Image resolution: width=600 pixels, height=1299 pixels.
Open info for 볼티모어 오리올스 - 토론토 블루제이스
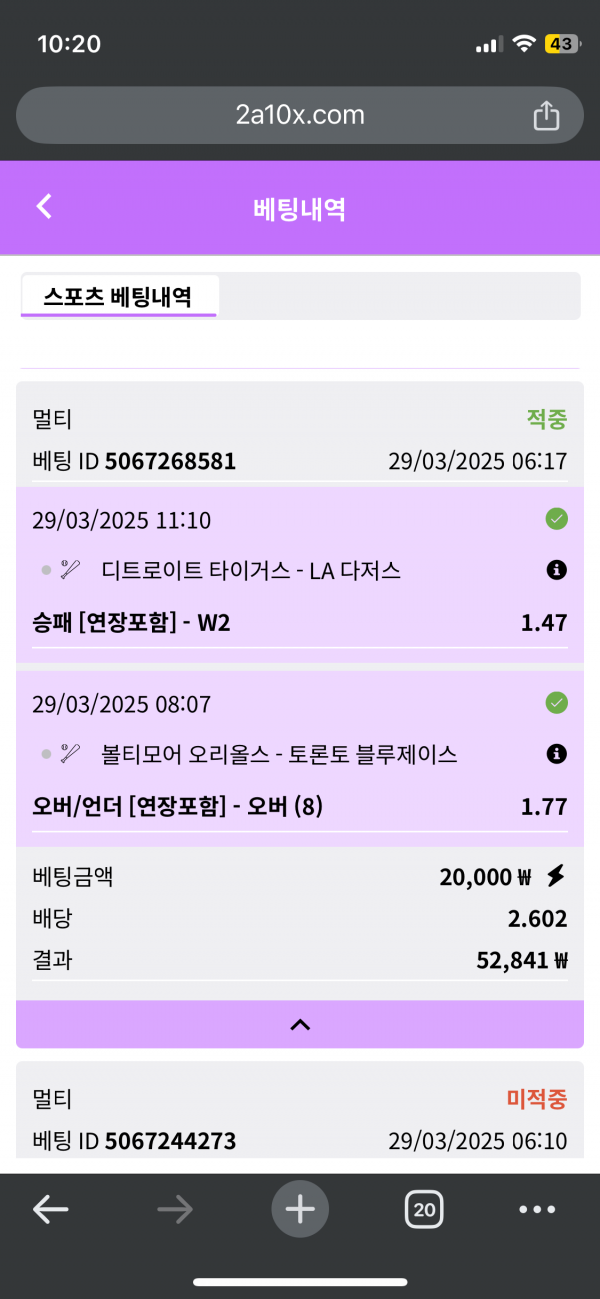(x=557, y=754)
